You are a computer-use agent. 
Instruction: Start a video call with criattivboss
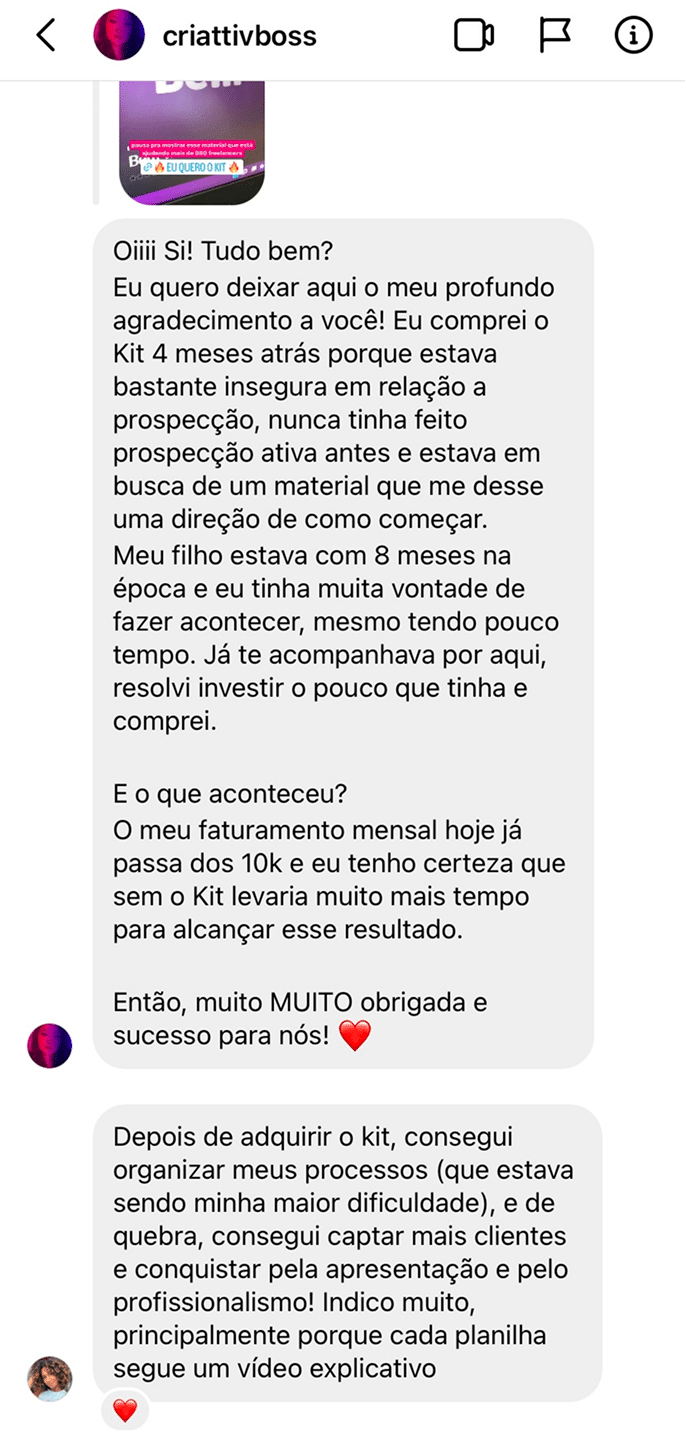coord(473,36)
